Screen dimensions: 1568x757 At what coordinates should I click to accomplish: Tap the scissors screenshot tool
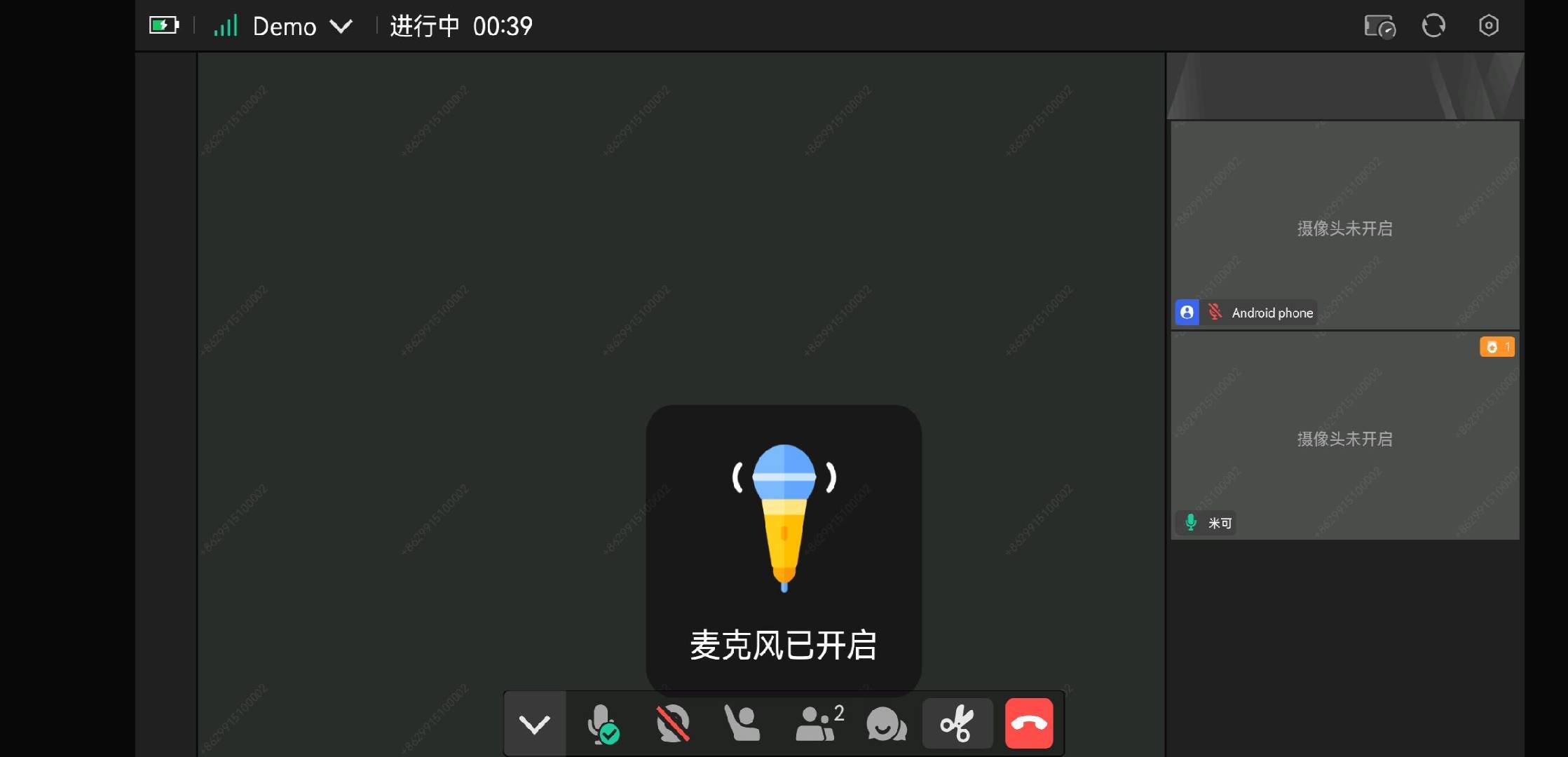coord(957,724)
